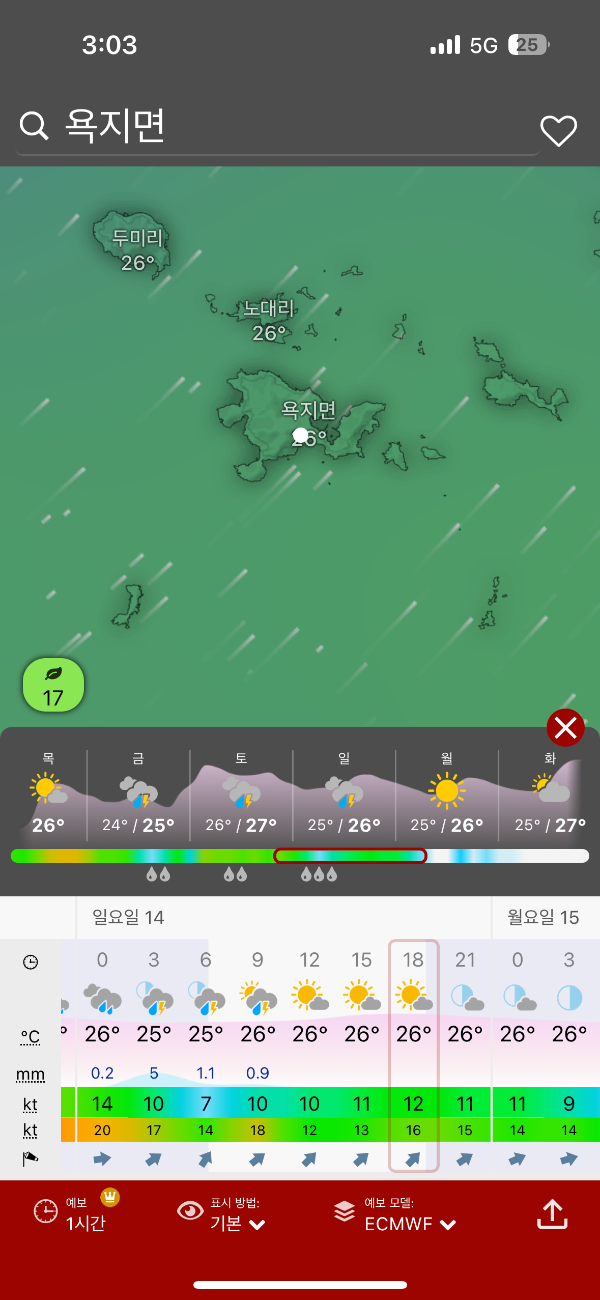Select 금 day forecast with thunderstorm
Screen dimensions: 600x1300
pos(138,795)
